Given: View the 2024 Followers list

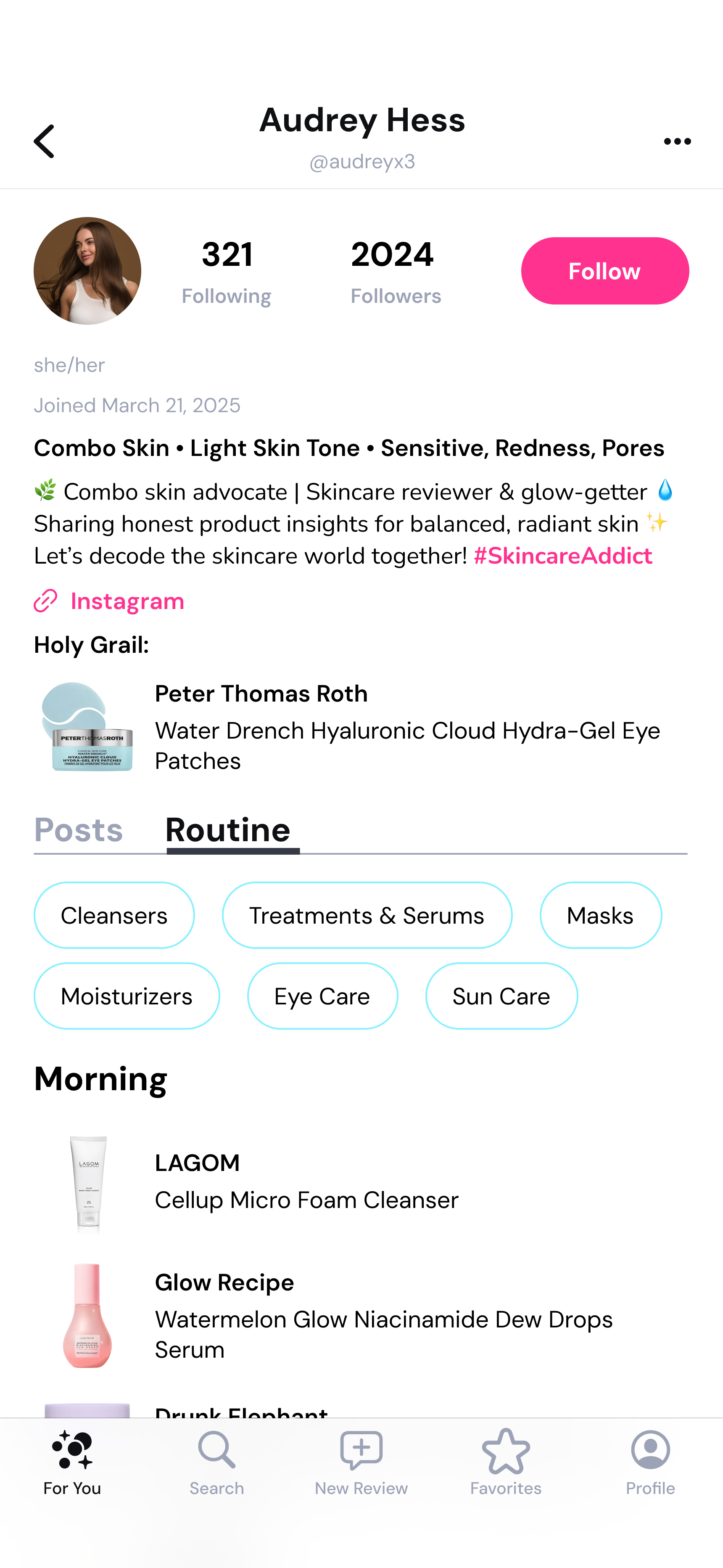Looking at the screenshot, I should pos(395,271).
